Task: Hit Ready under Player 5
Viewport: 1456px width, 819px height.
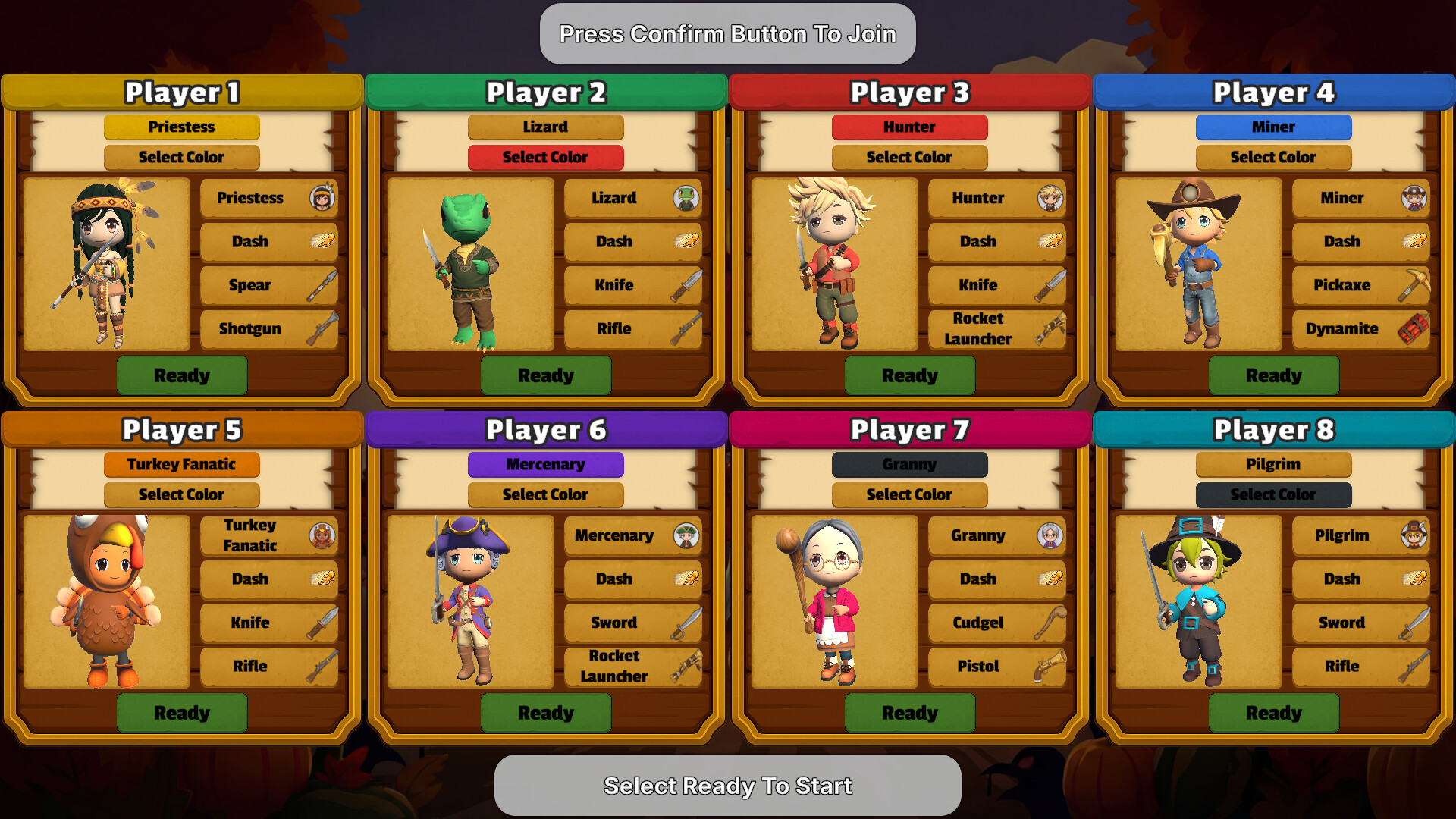Action: click(182, 713)
